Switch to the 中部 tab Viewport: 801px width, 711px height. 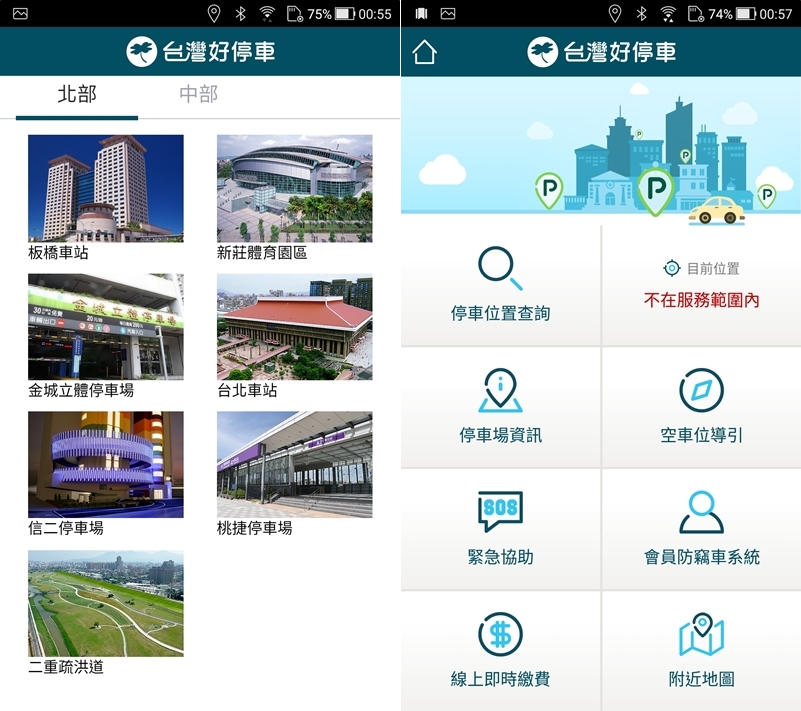198,95
